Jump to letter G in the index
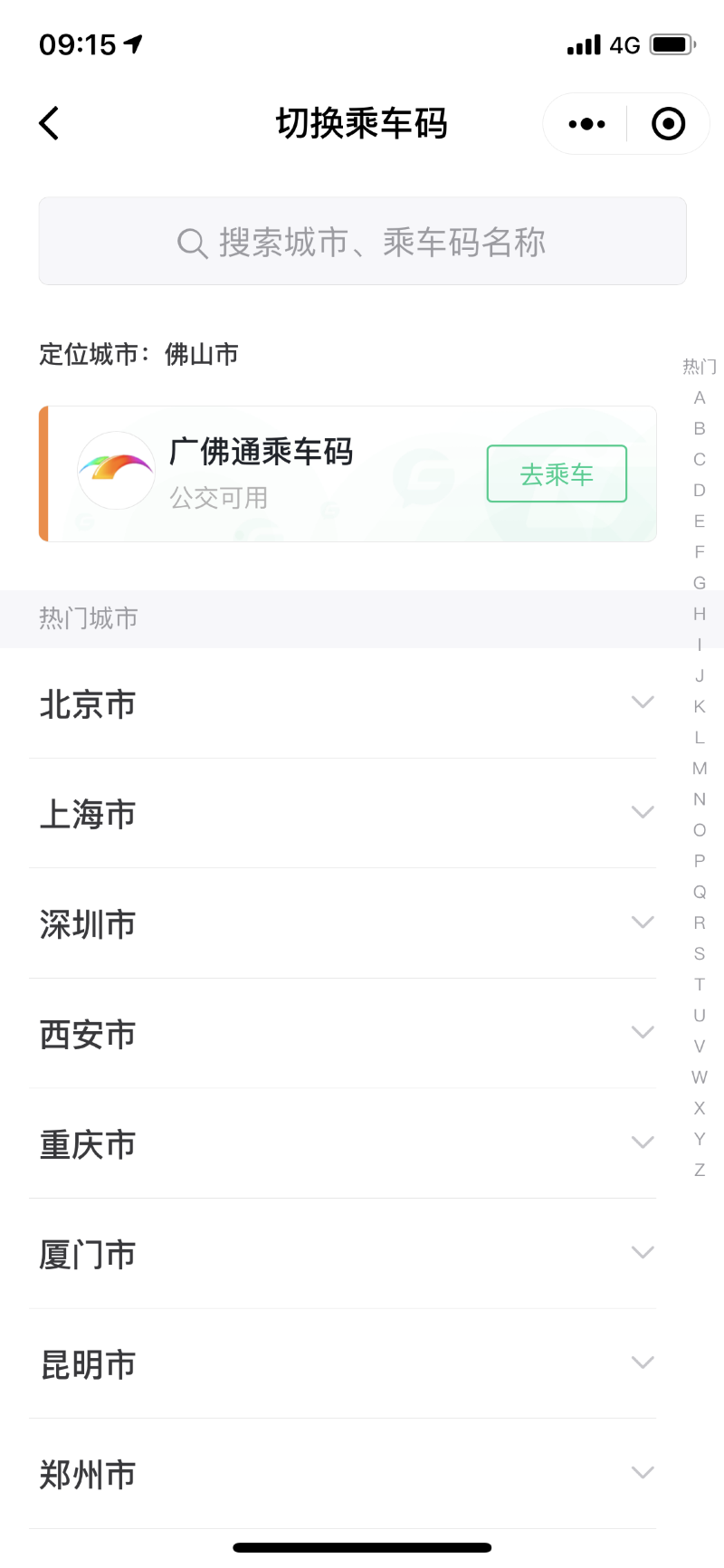The width and height of the screenshot is (724, 1568). pos(700,583)
